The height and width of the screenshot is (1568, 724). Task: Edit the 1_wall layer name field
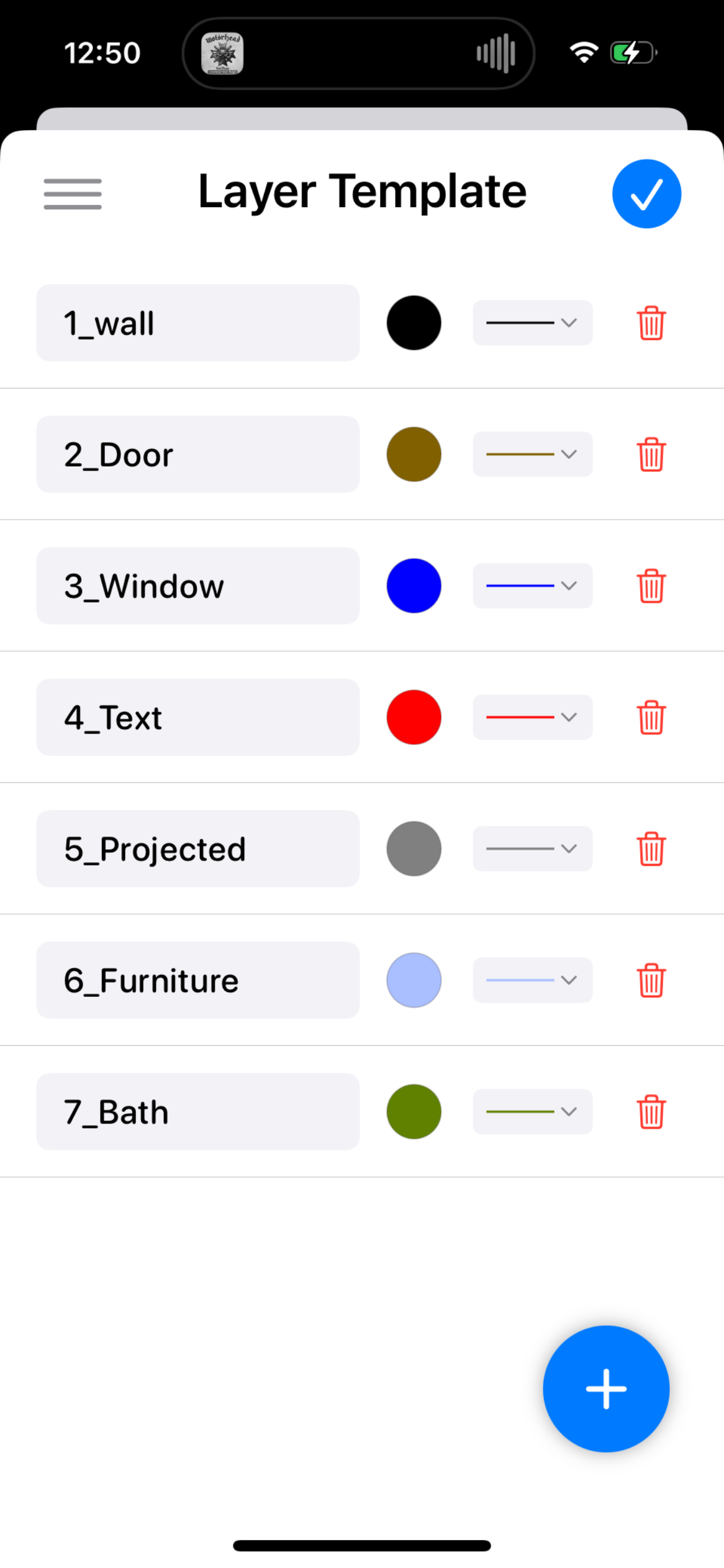click(x=198, y=323)
